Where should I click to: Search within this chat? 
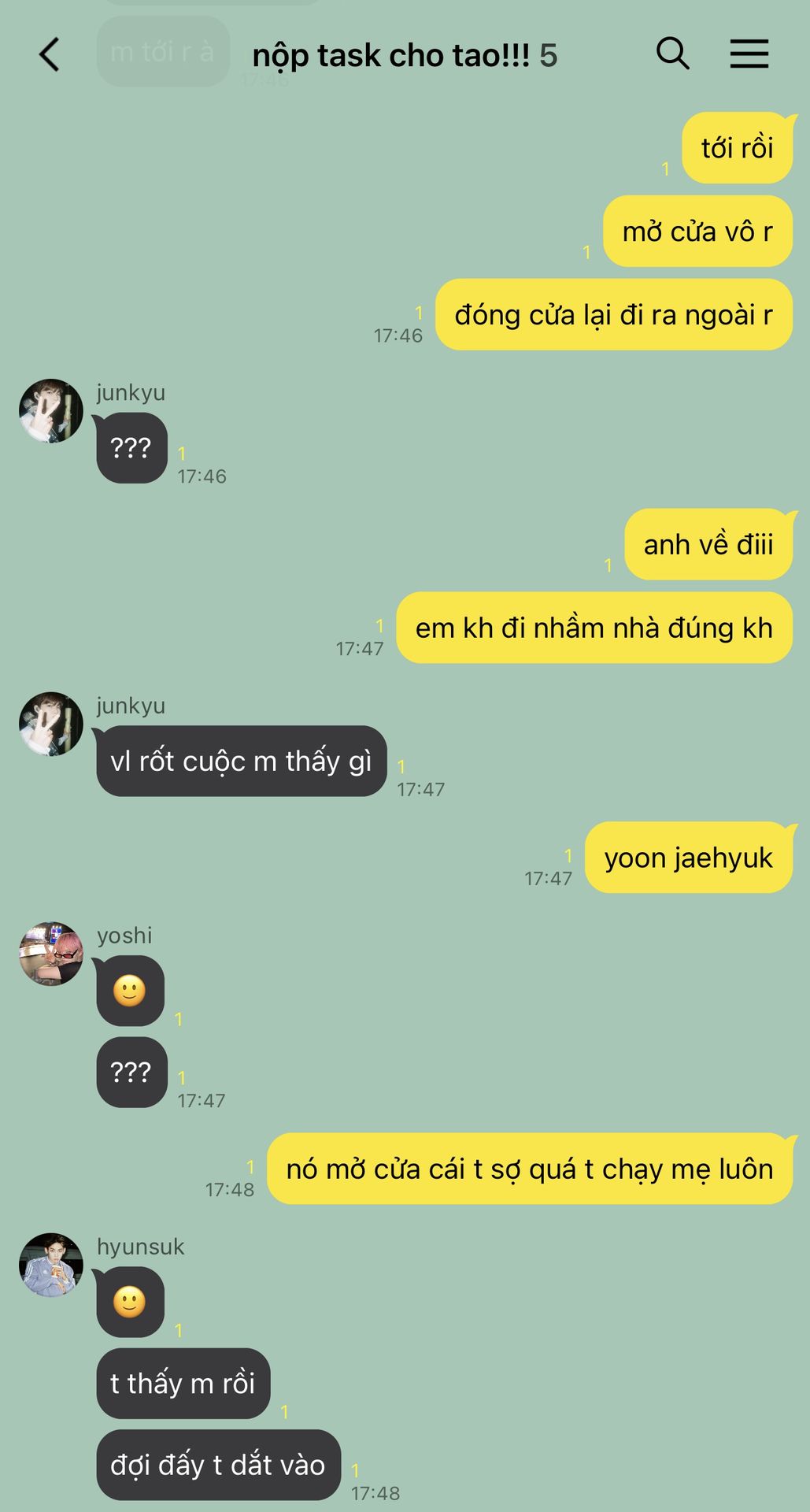(x=672, y=54)
